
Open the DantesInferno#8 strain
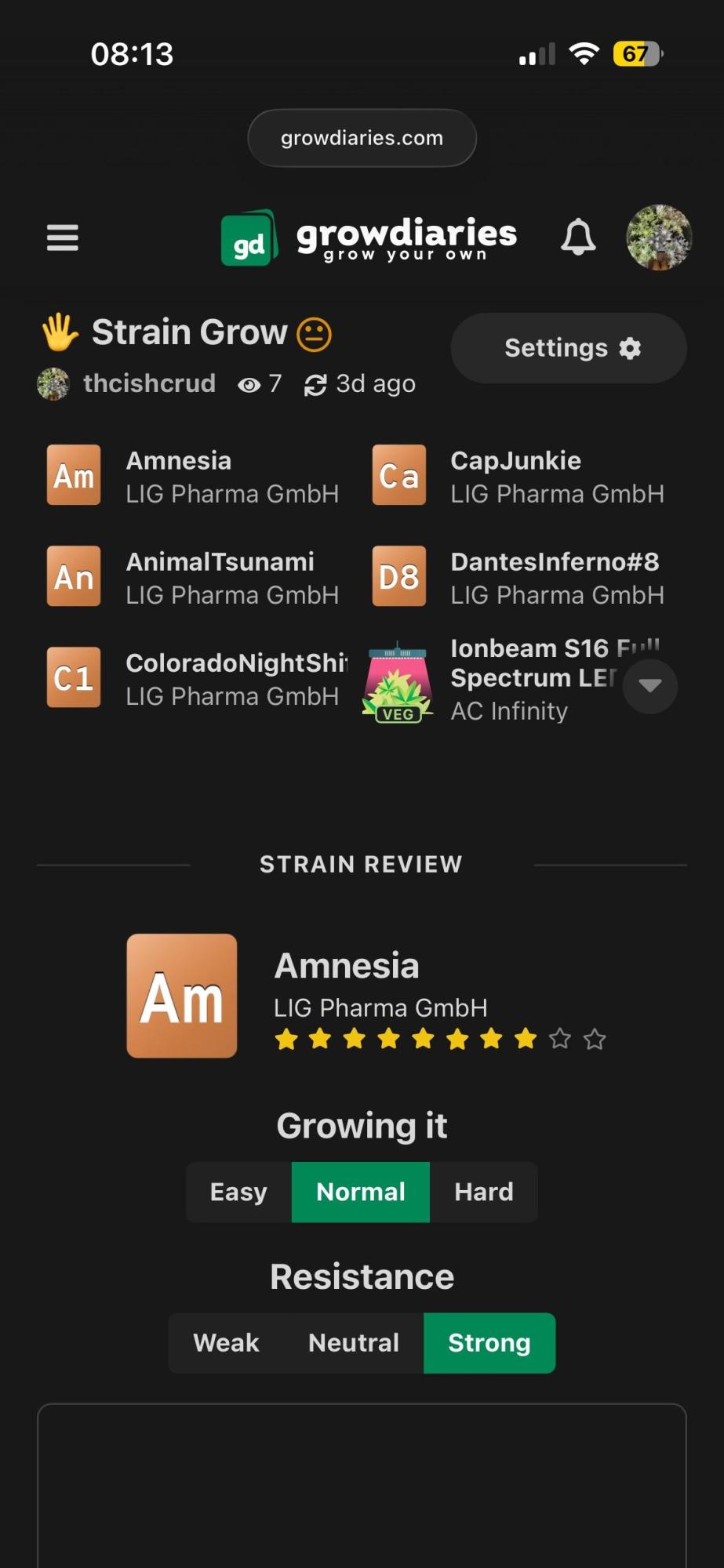[x=518, y=577]
